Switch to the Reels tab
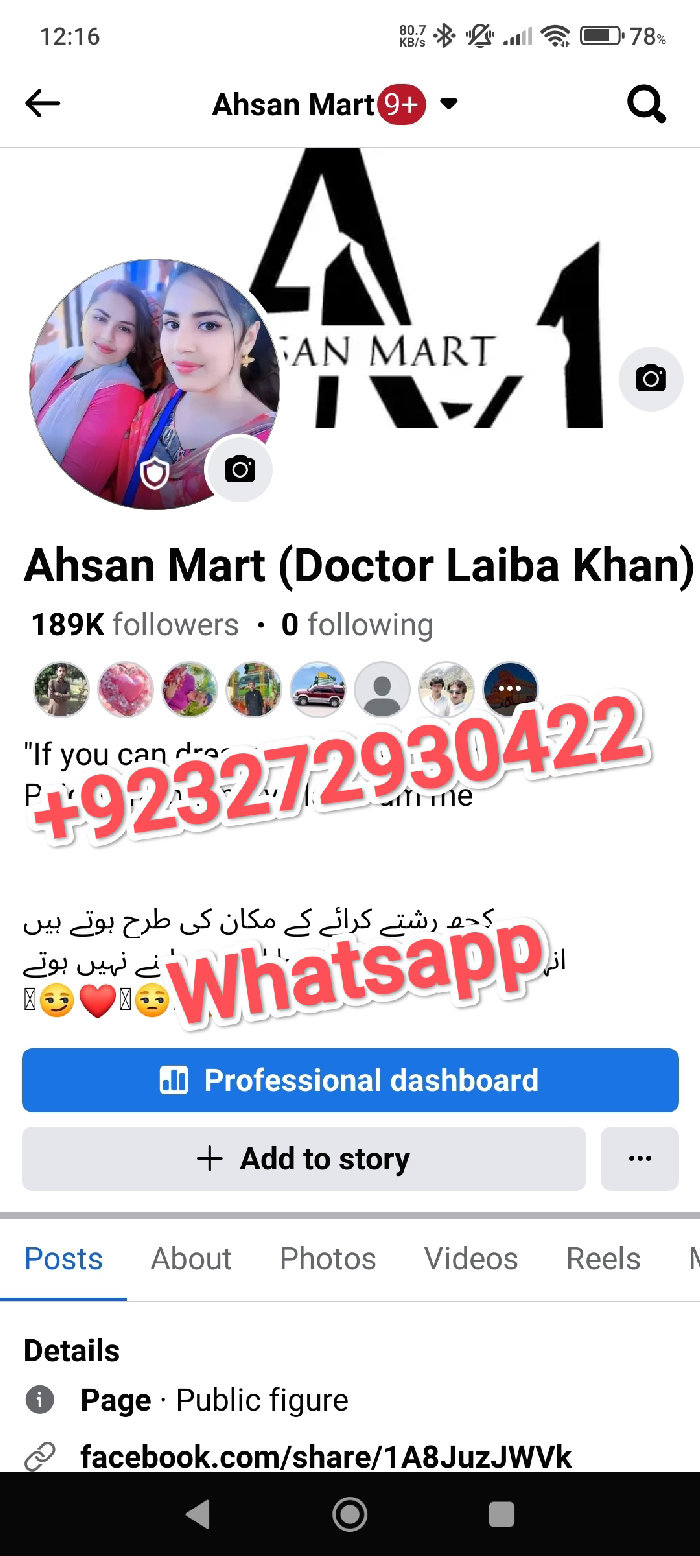The image size is (700, 1556). [x=603, y=1258]
